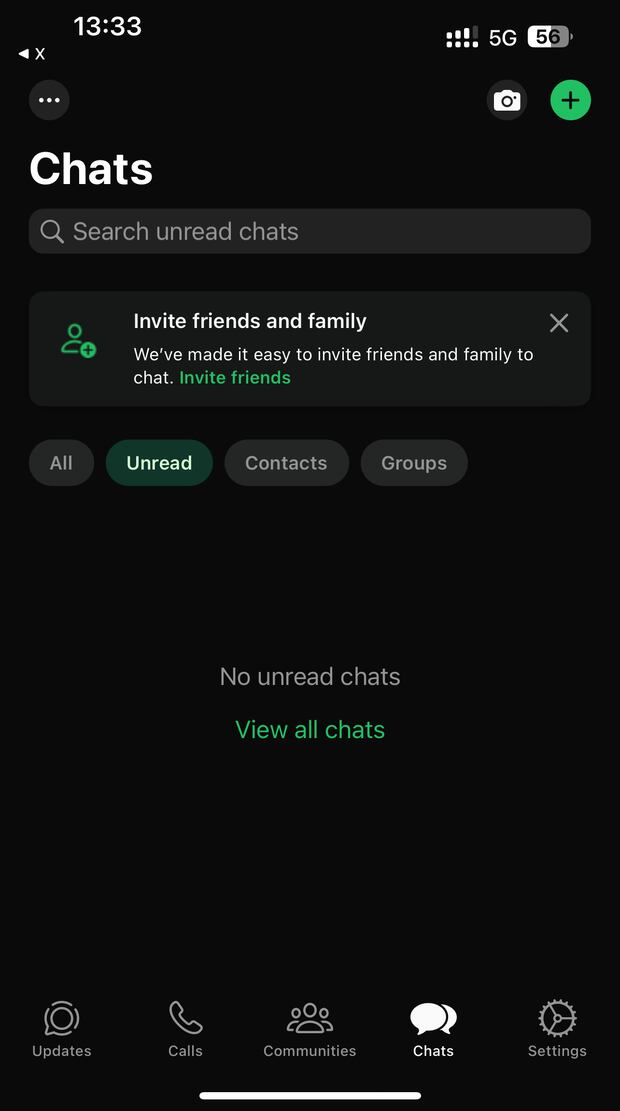Screen dimensions: 620x1111
Task: Start a new chat with plus button
Action: pyautogui.click(x=570, y=100)
